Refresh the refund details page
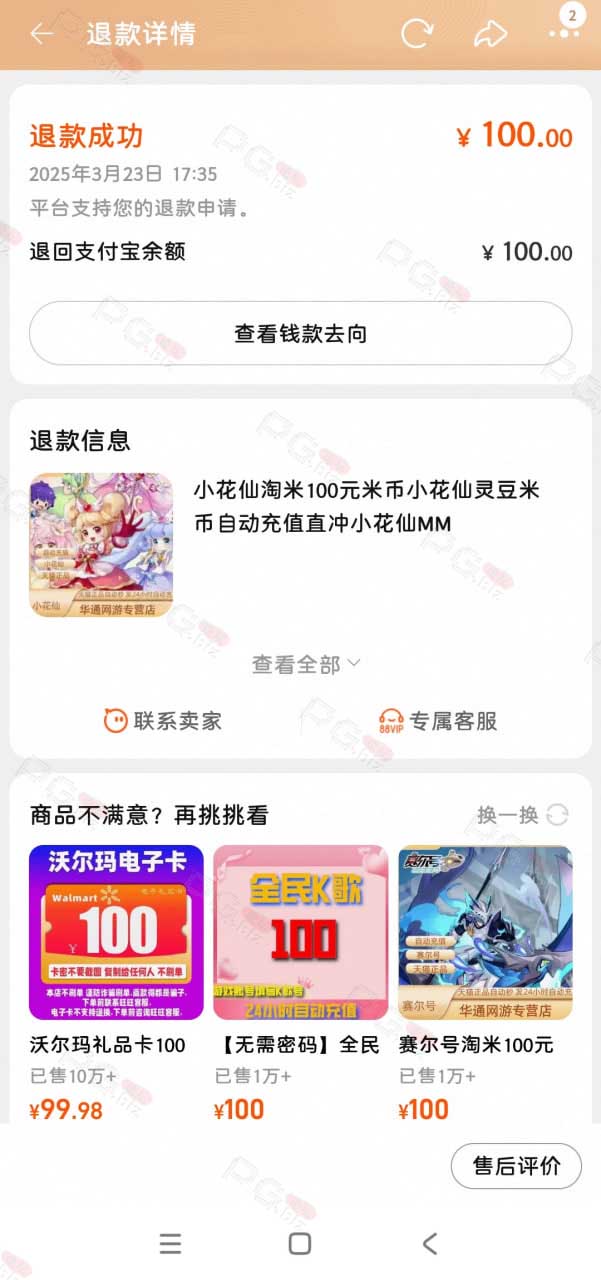Image resolution: width=601 pixels, height=1280 pixels. pyautogui.click(x=416, y=34)
